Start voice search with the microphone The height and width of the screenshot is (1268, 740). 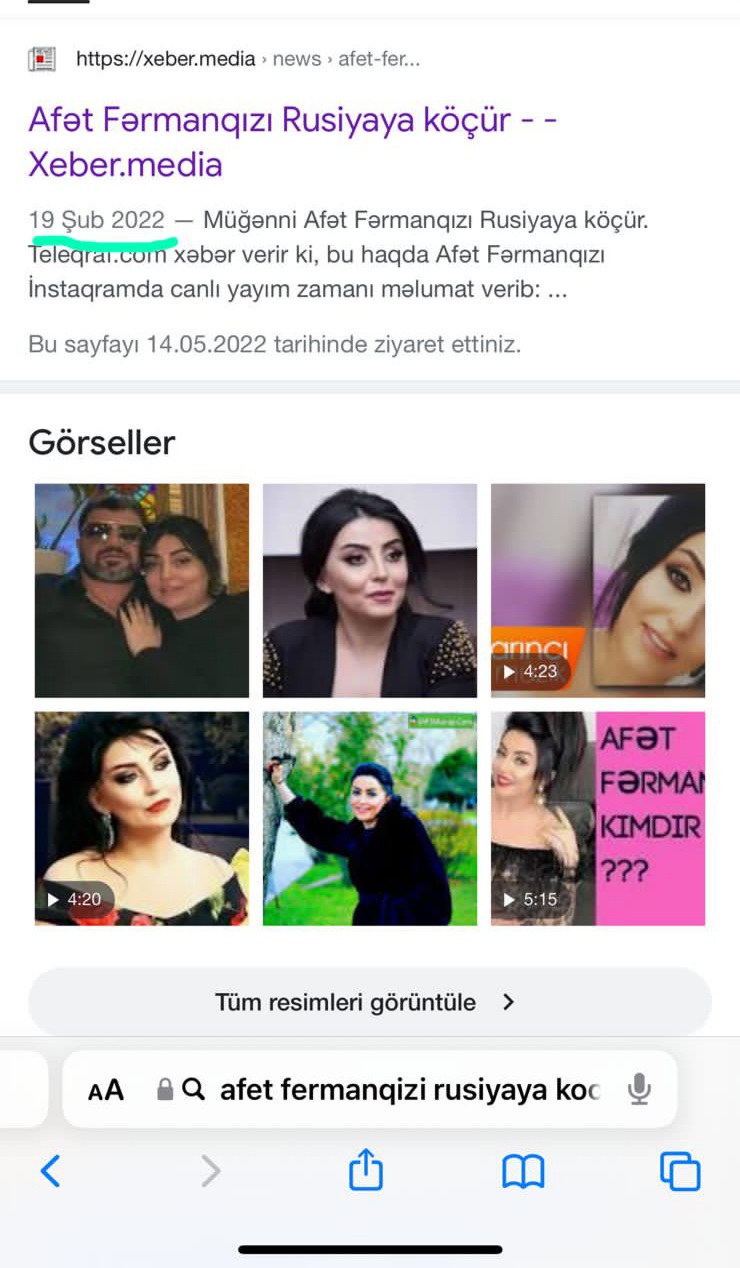click(x=639, y=1090)
